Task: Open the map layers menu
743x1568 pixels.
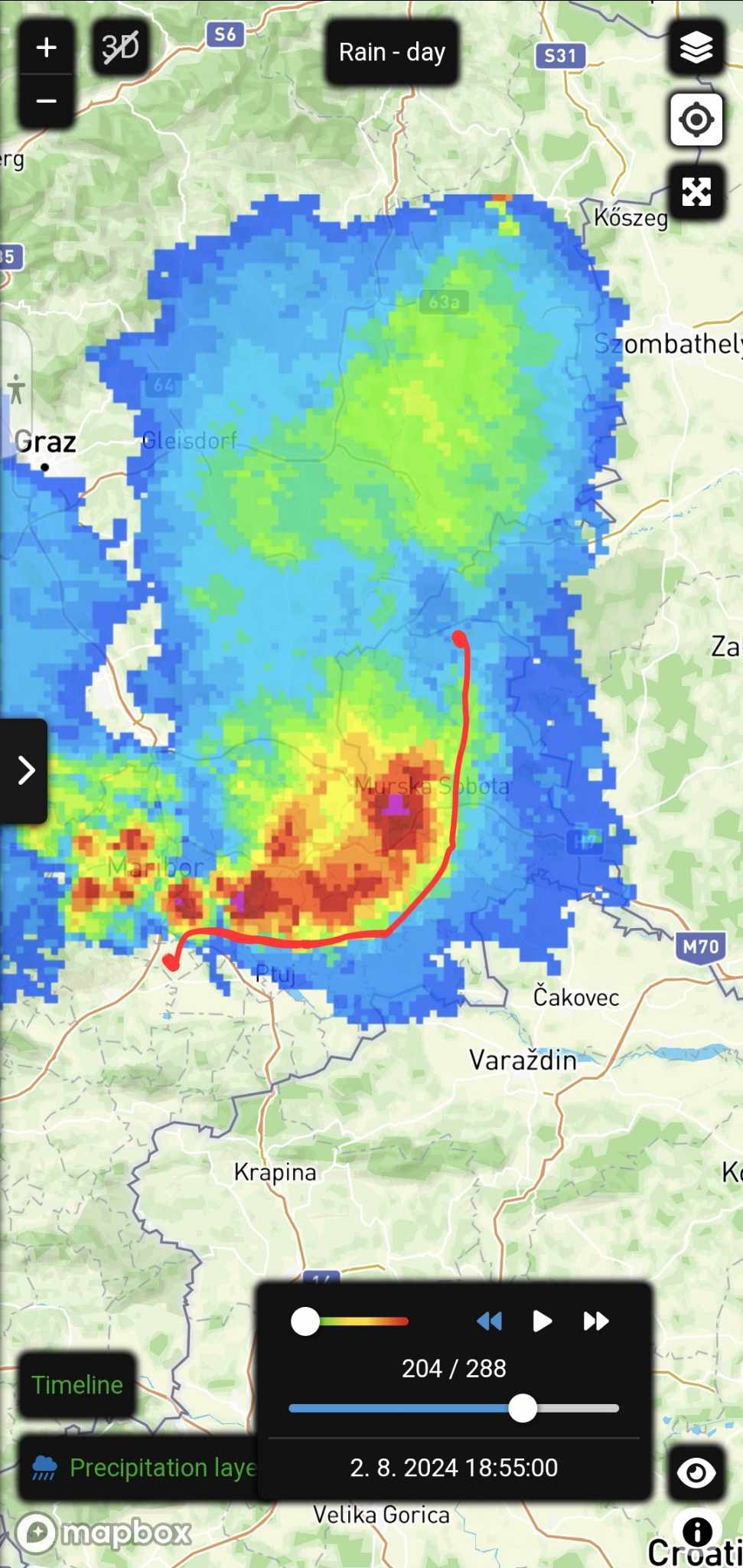Action: (696, 47)
